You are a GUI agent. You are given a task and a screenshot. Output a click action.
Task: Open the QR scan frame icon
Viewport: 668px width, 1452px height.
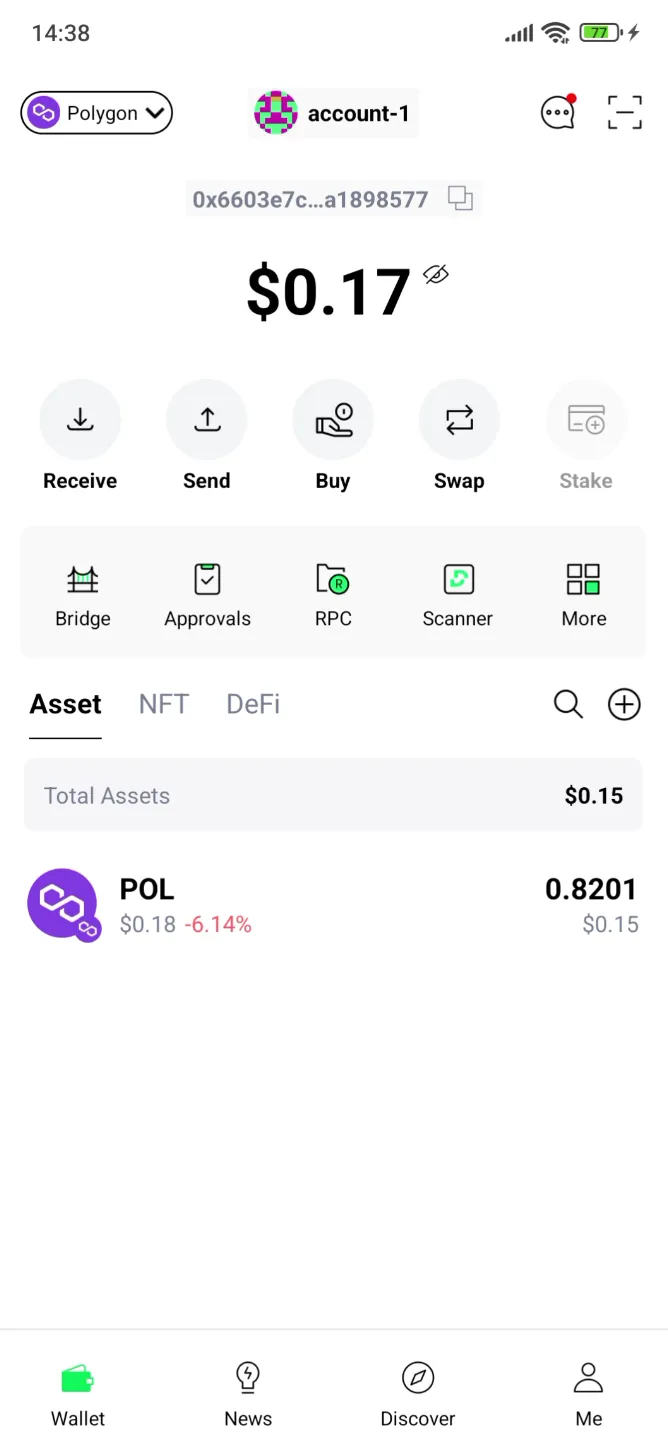click(x=625, y=112)
